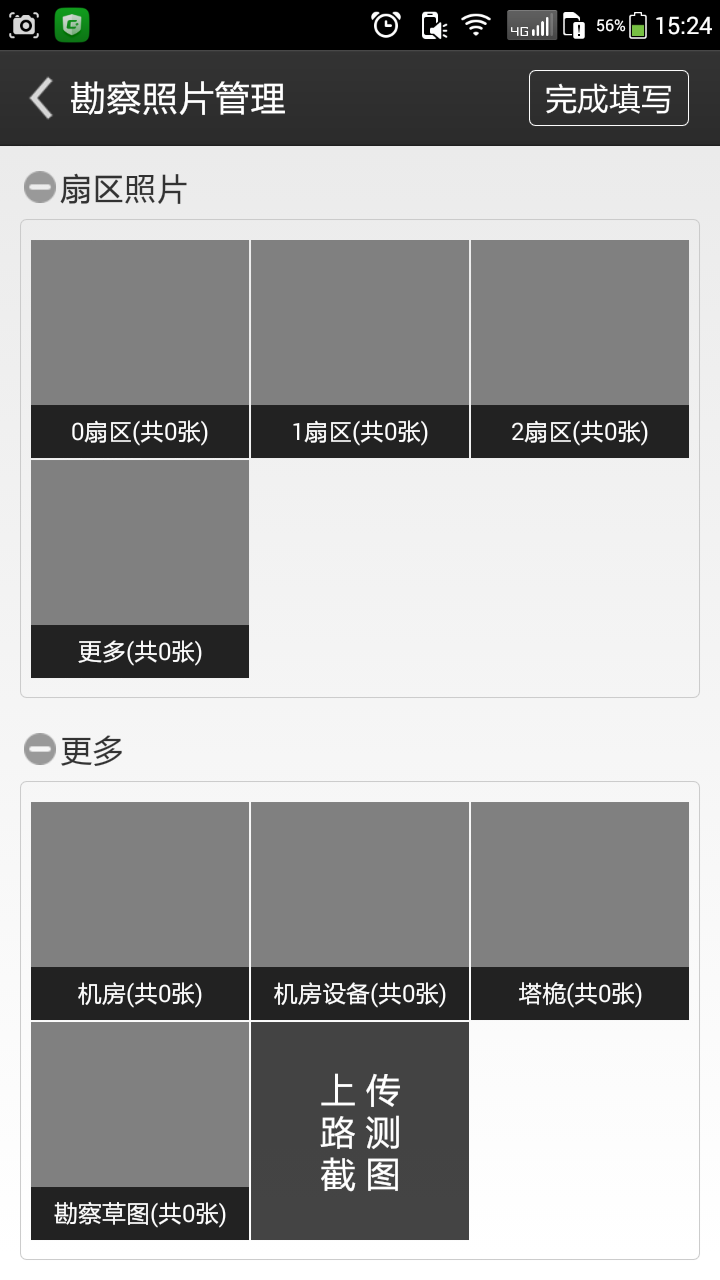Collapse the 扇区照片 section

(39, 188)
